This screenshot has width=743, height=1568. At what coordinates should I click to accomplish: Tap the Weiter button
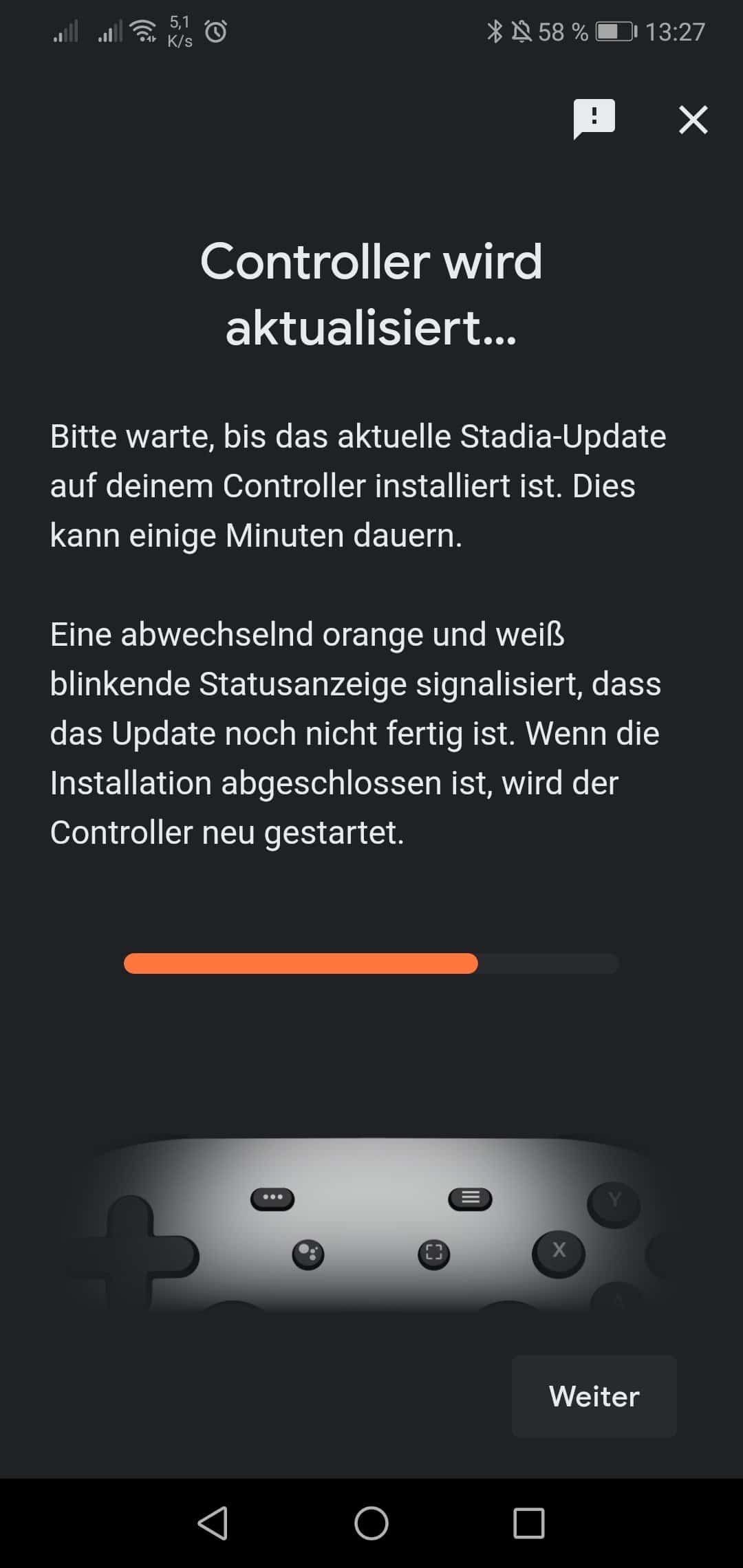coord(594,1396)
